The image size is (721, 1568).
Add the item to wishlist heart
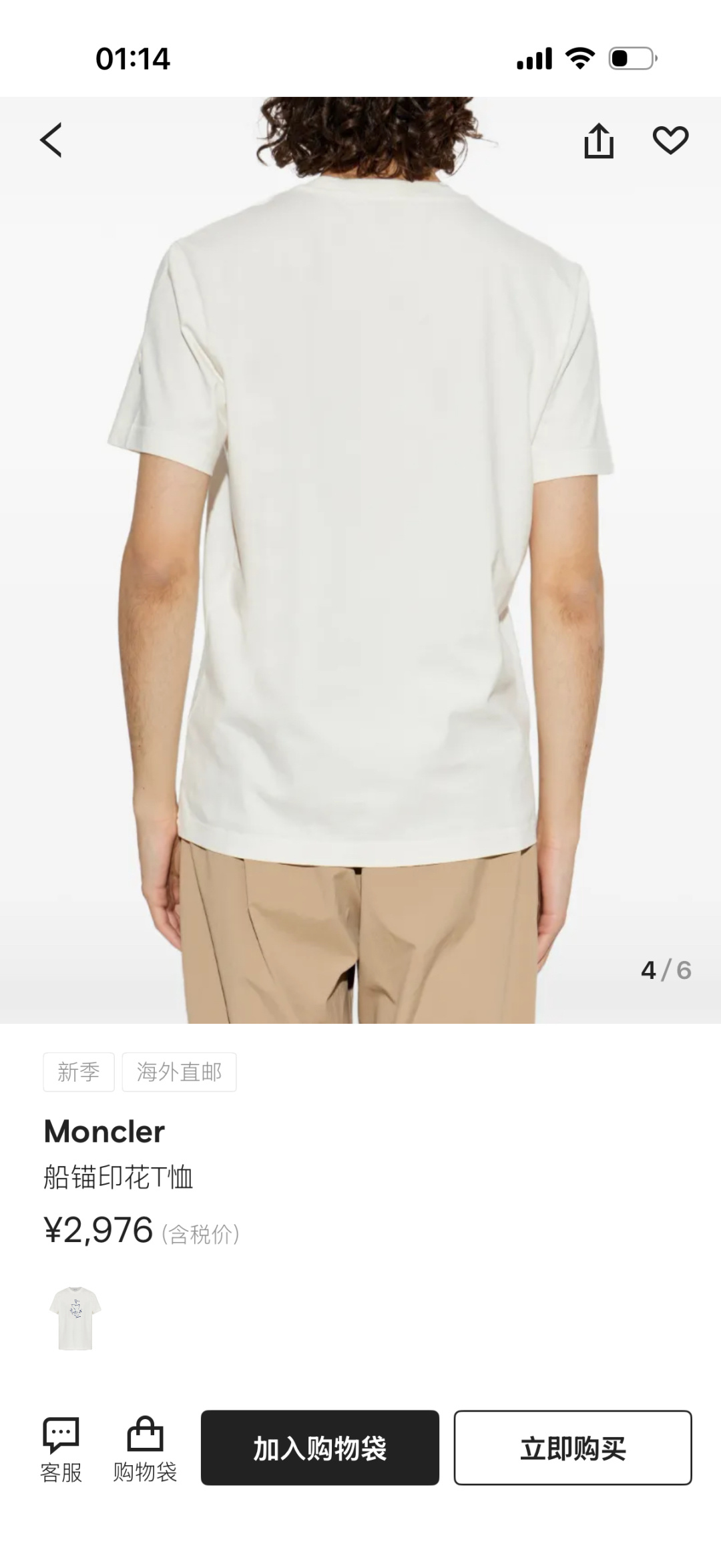[x=670, y=140]
